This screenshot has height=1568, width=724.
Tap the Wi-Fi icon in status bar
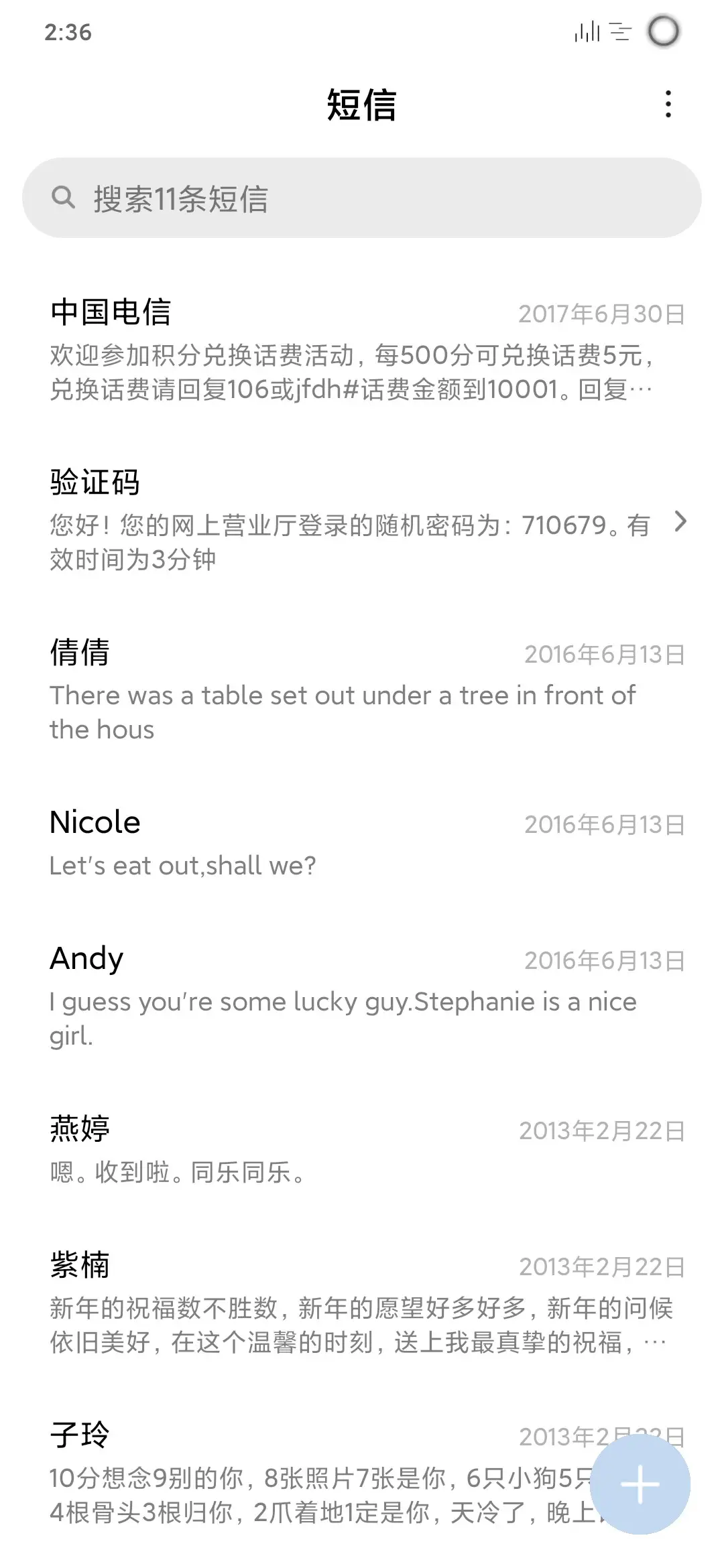[x=620, y=31]
